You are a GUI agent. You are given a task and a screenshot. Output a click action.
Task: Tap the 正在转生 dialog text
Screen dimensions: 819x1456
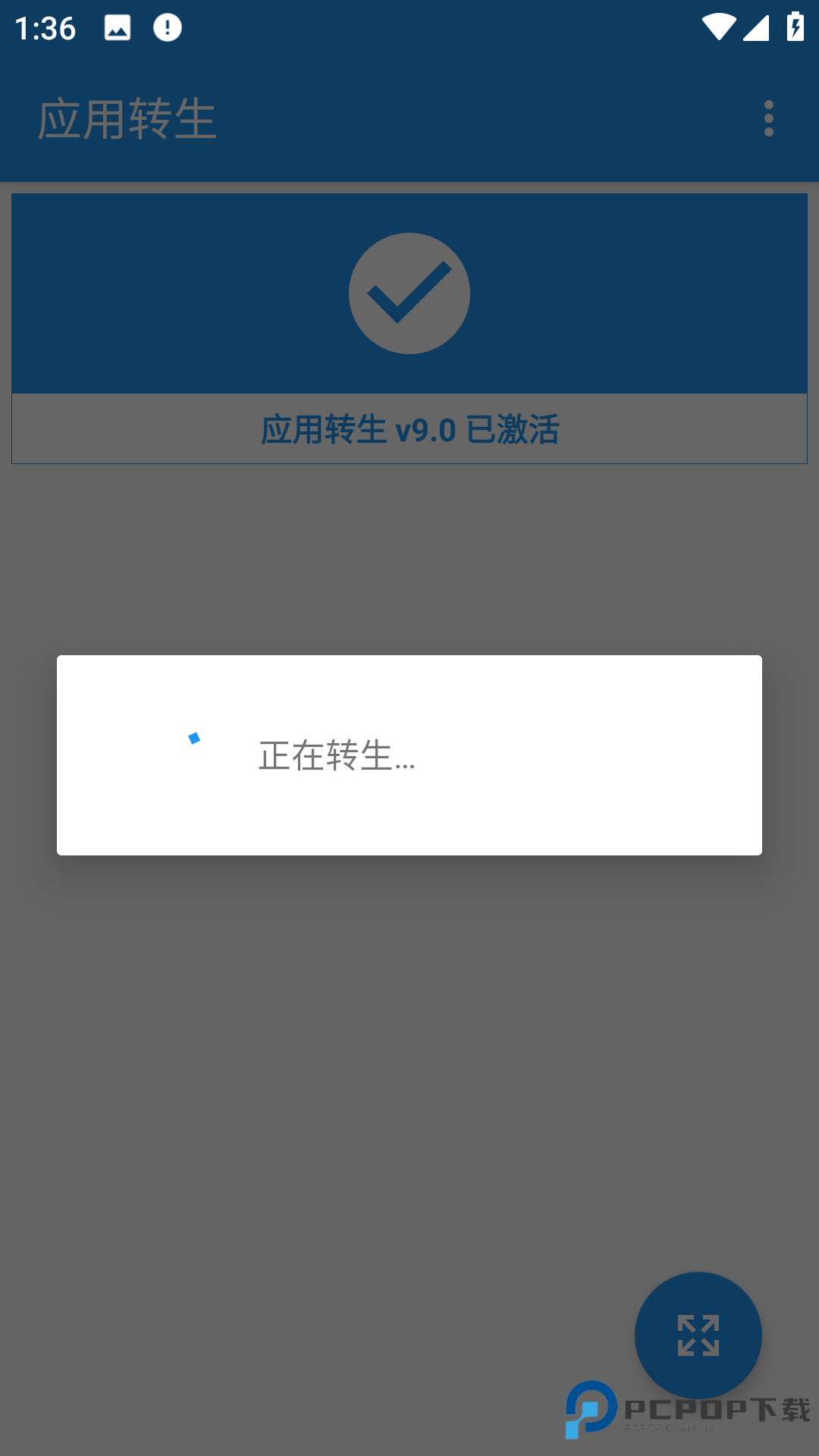(339, 756)
